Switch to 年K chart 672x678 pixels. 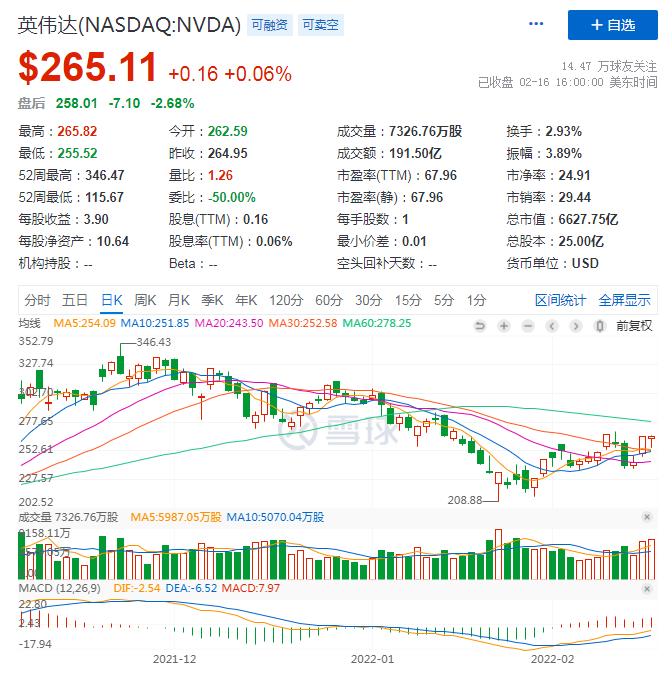click(246, 300)
